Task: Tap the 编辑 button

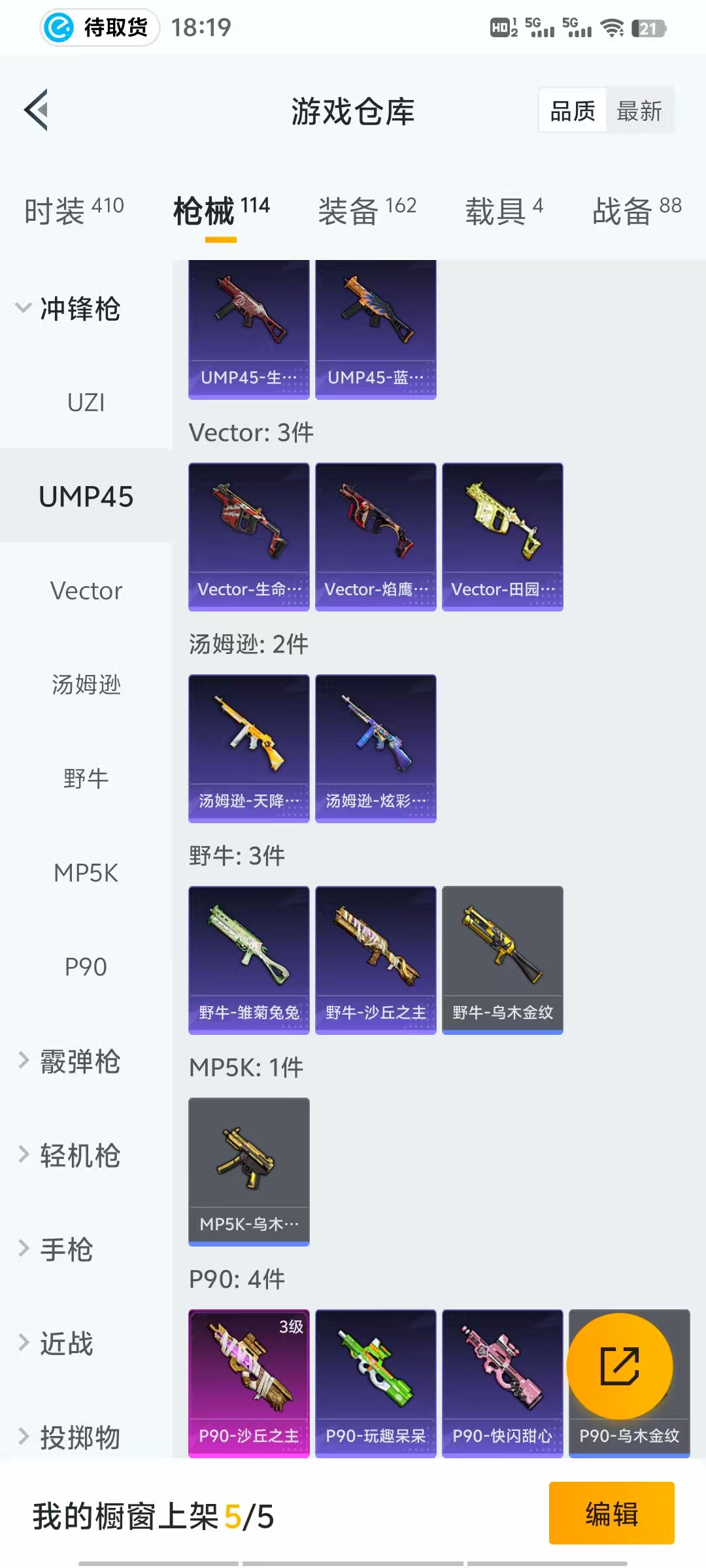Action: (x=612, y=1513)
